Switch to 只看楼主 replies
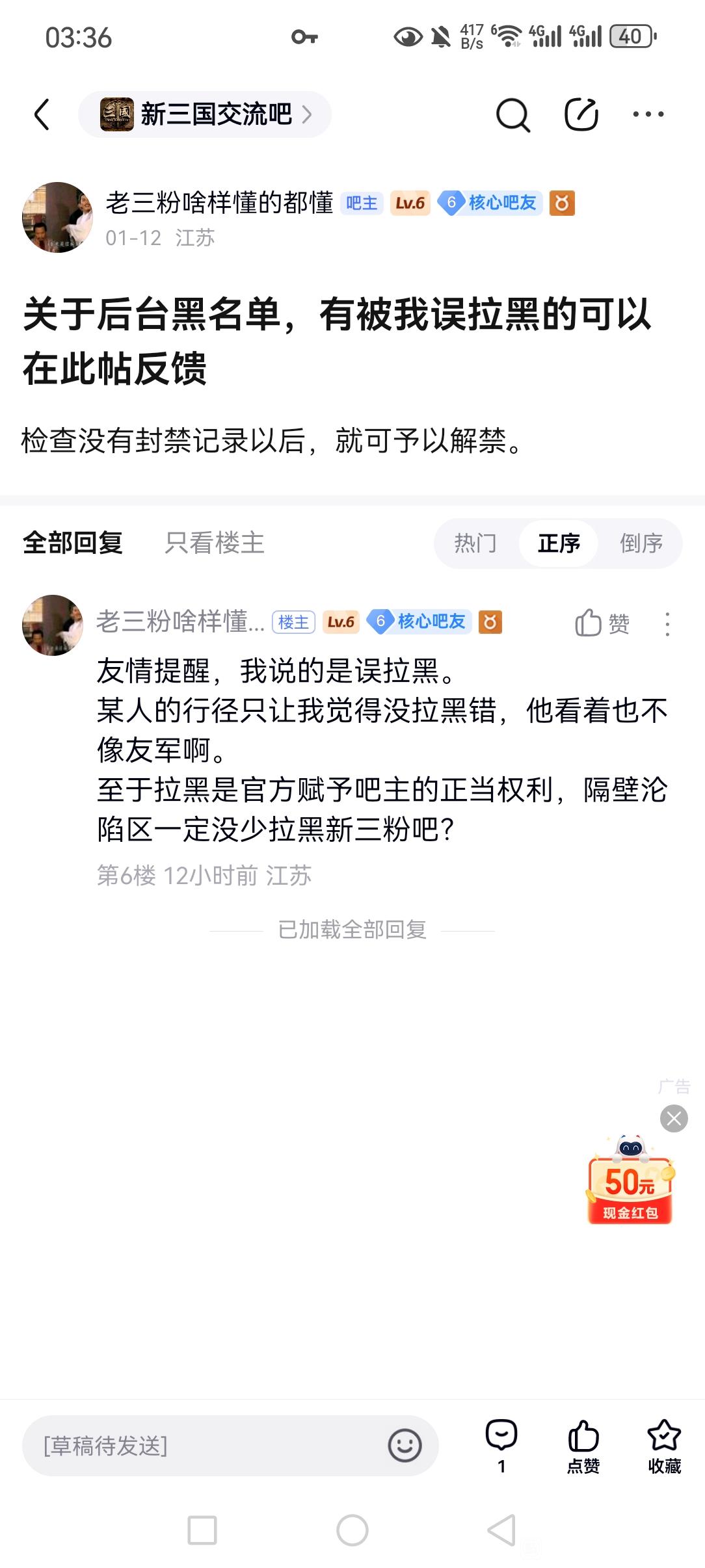Image resolution: width=705 pixels, height=1568 pixels. [x=215, y=543]
